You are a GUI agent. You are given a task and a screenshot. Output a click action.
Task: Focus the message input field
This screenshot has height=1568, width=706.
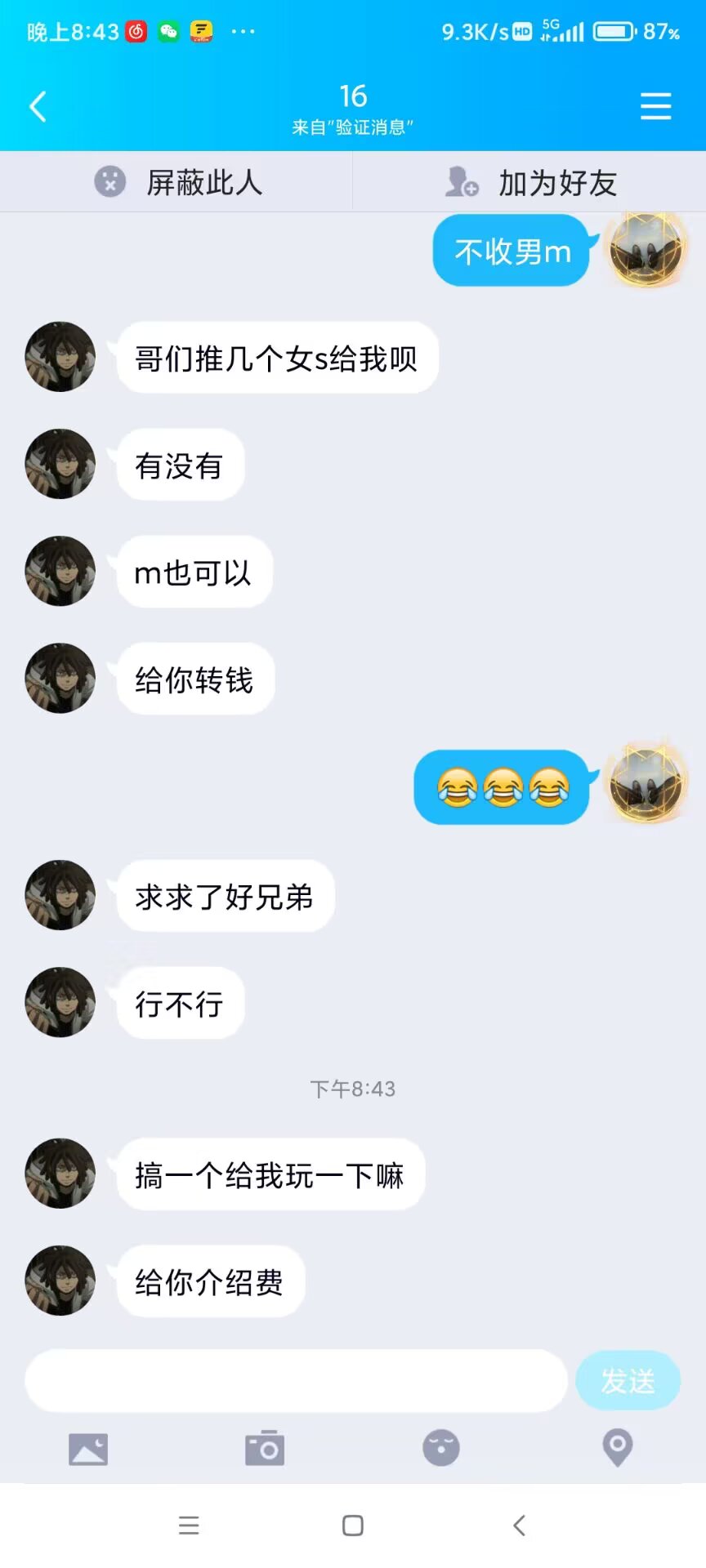tap(296, 1380)
